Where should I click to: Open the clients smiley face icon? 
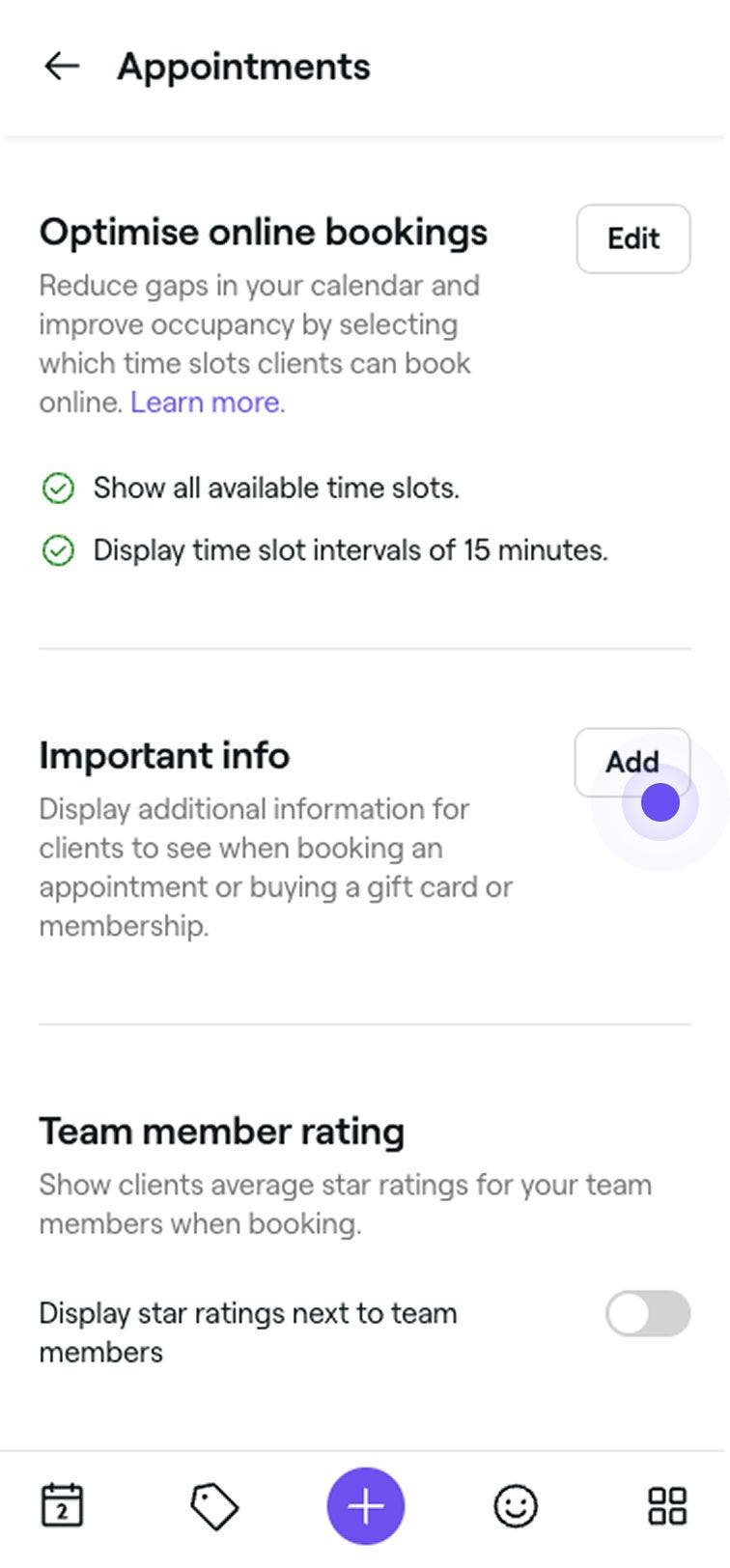coord(516,1504)
